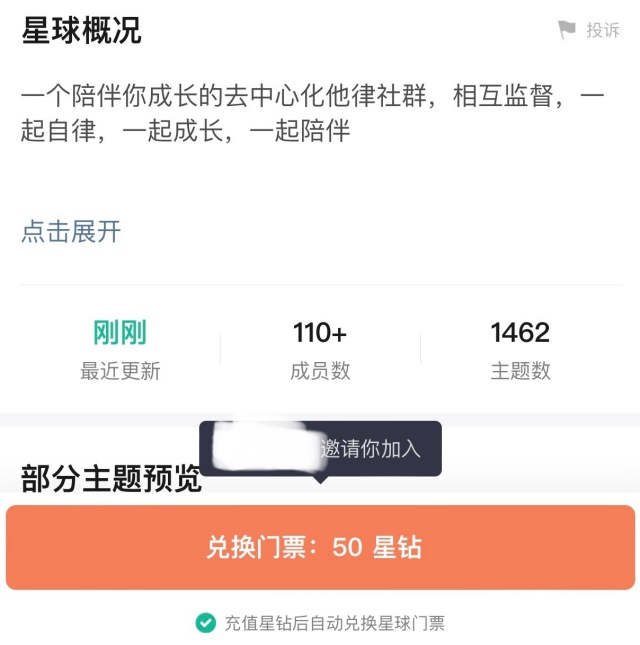Expand description via 点击展开

[71, 232]
